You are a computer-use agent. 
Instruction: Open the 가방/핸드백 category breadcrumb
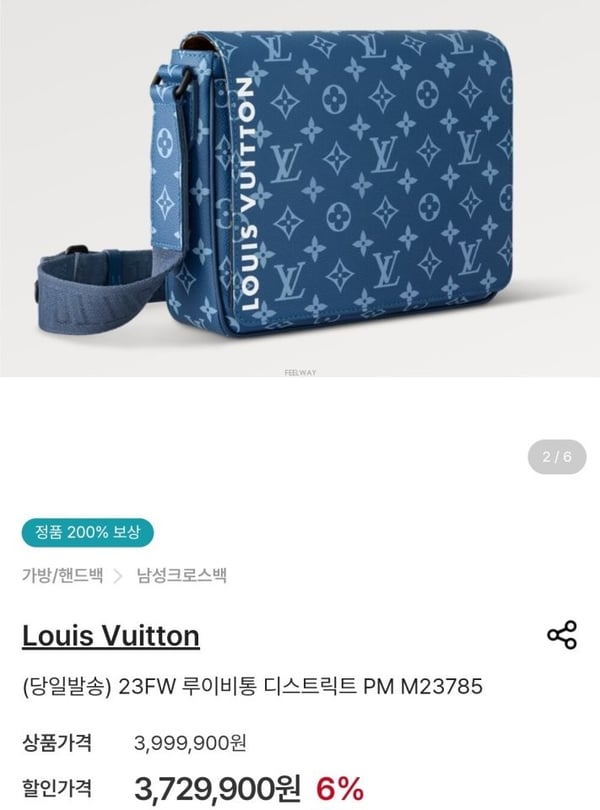coord(61,576)
